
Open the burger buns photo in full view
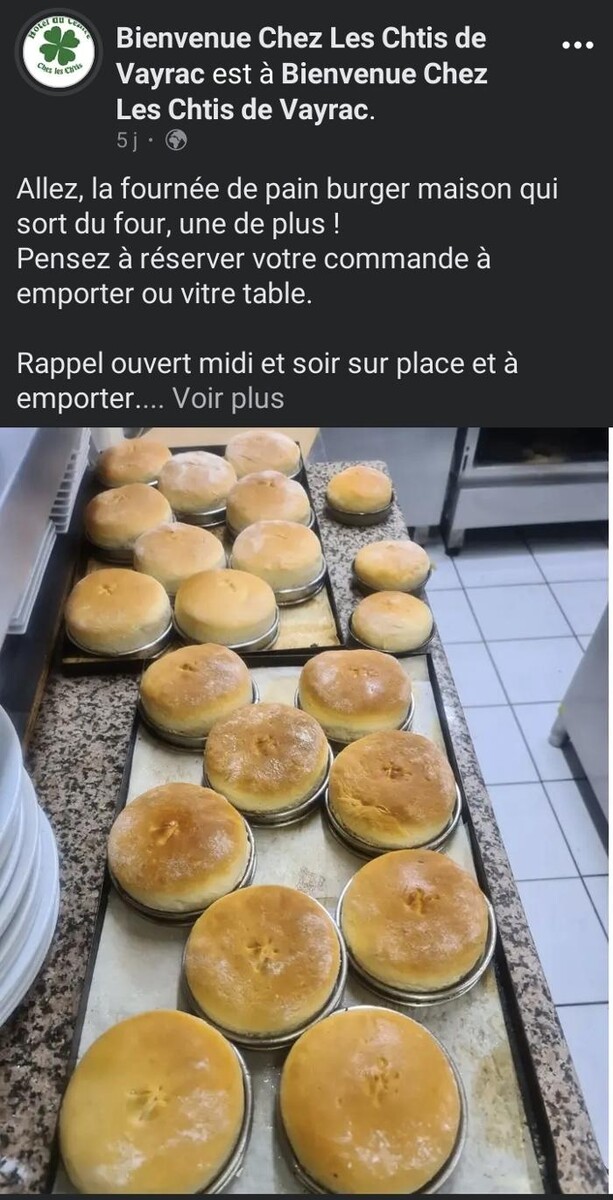pos(305,810)
